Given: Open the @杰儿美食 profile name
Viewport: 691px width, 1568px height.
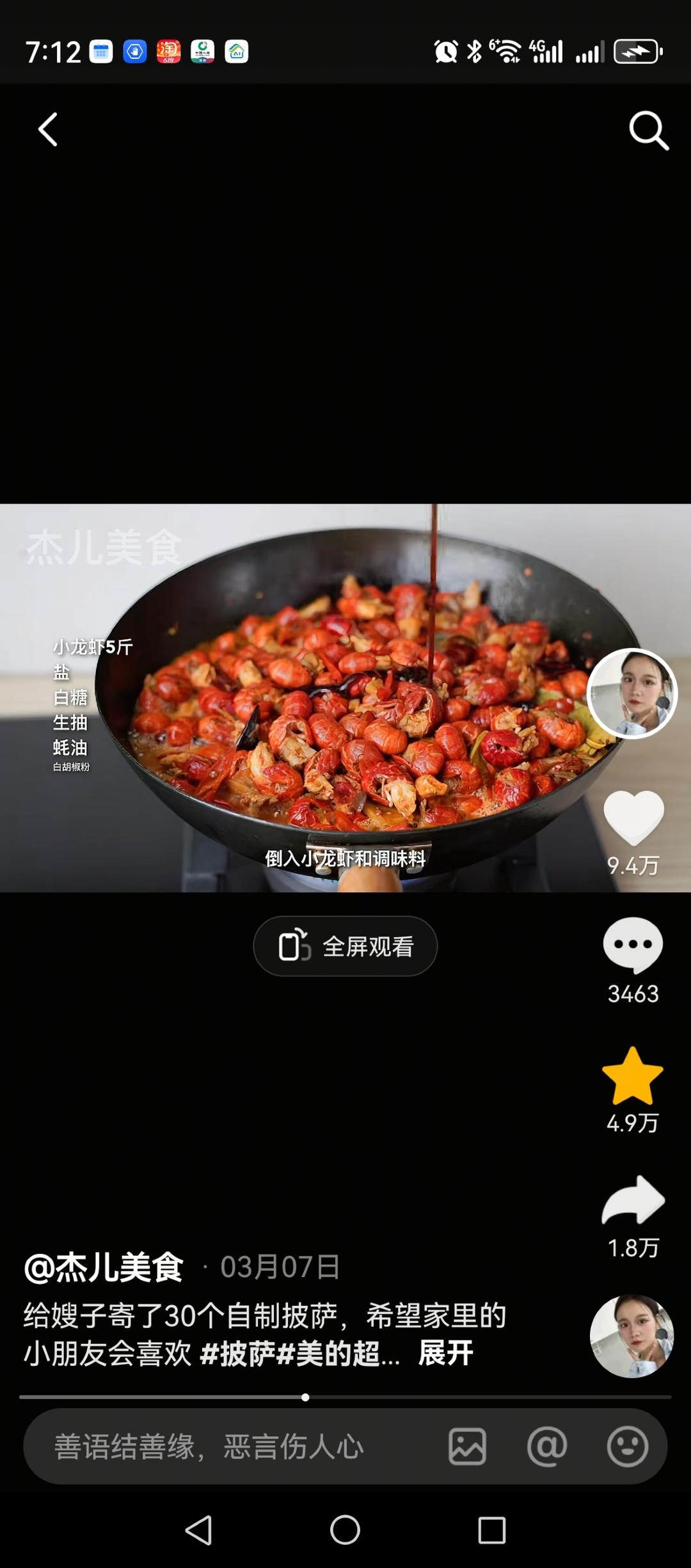Looking at the screenshot, I should pyautogui.click(x=104, y=1267).
